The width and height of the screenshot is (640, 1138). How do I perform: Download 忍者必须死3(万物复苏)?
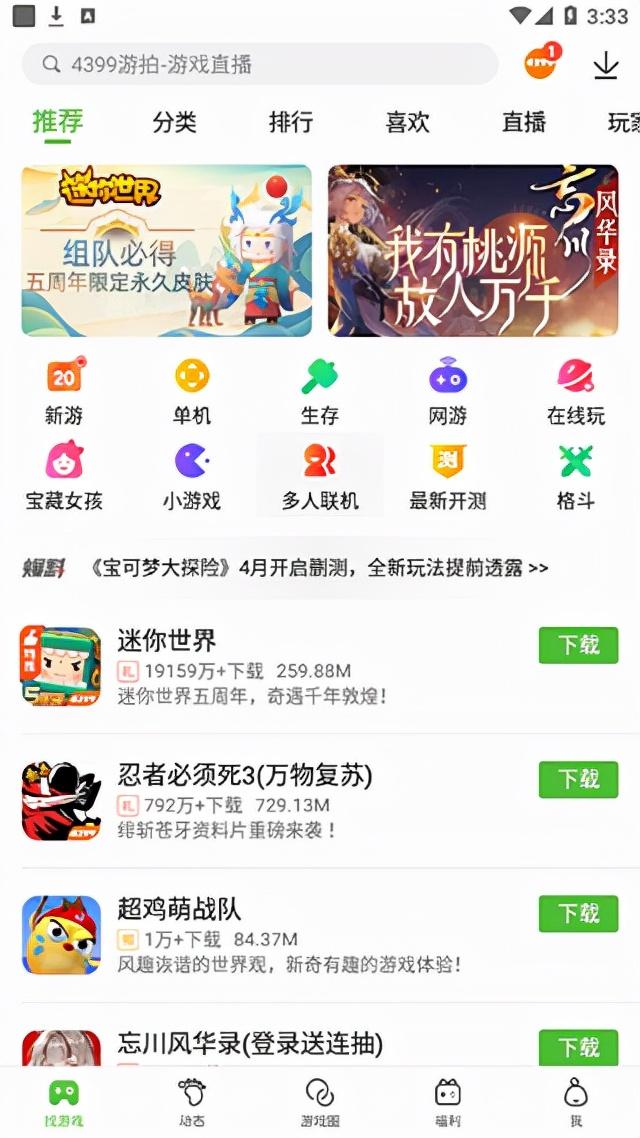[578, 779]
